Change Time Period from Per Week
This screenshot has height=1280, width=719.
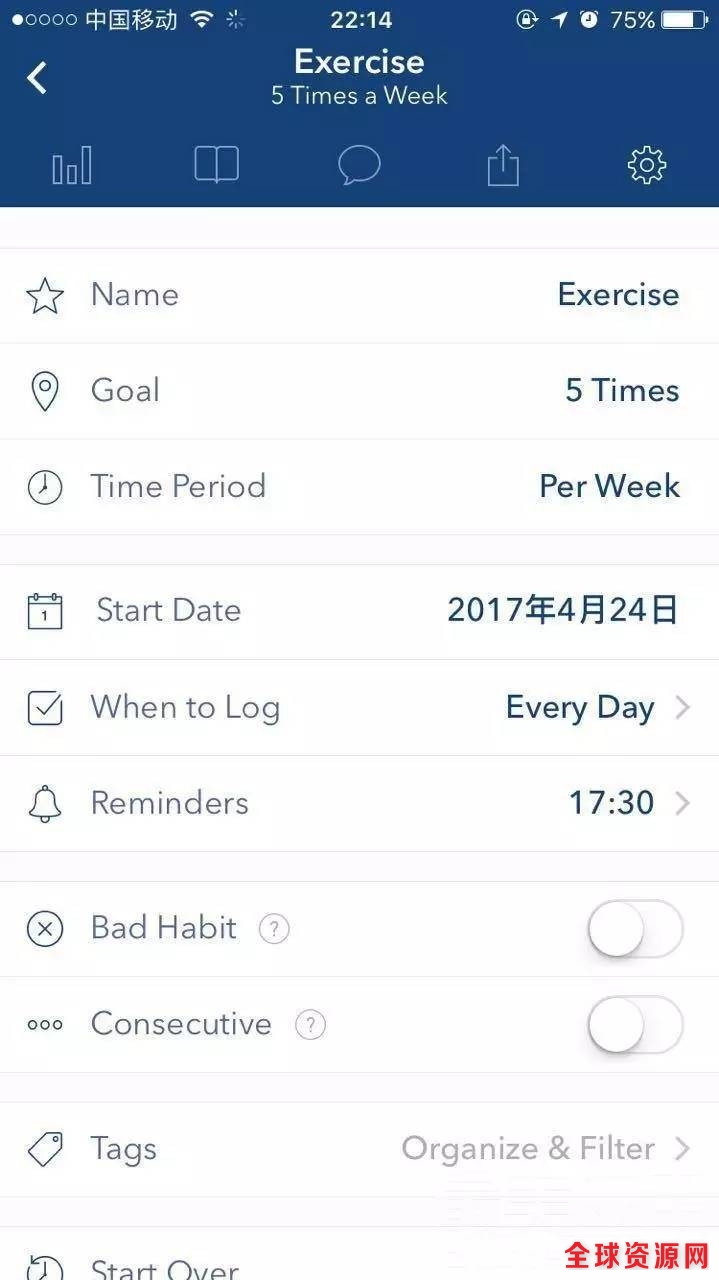(x=359, y=487)
